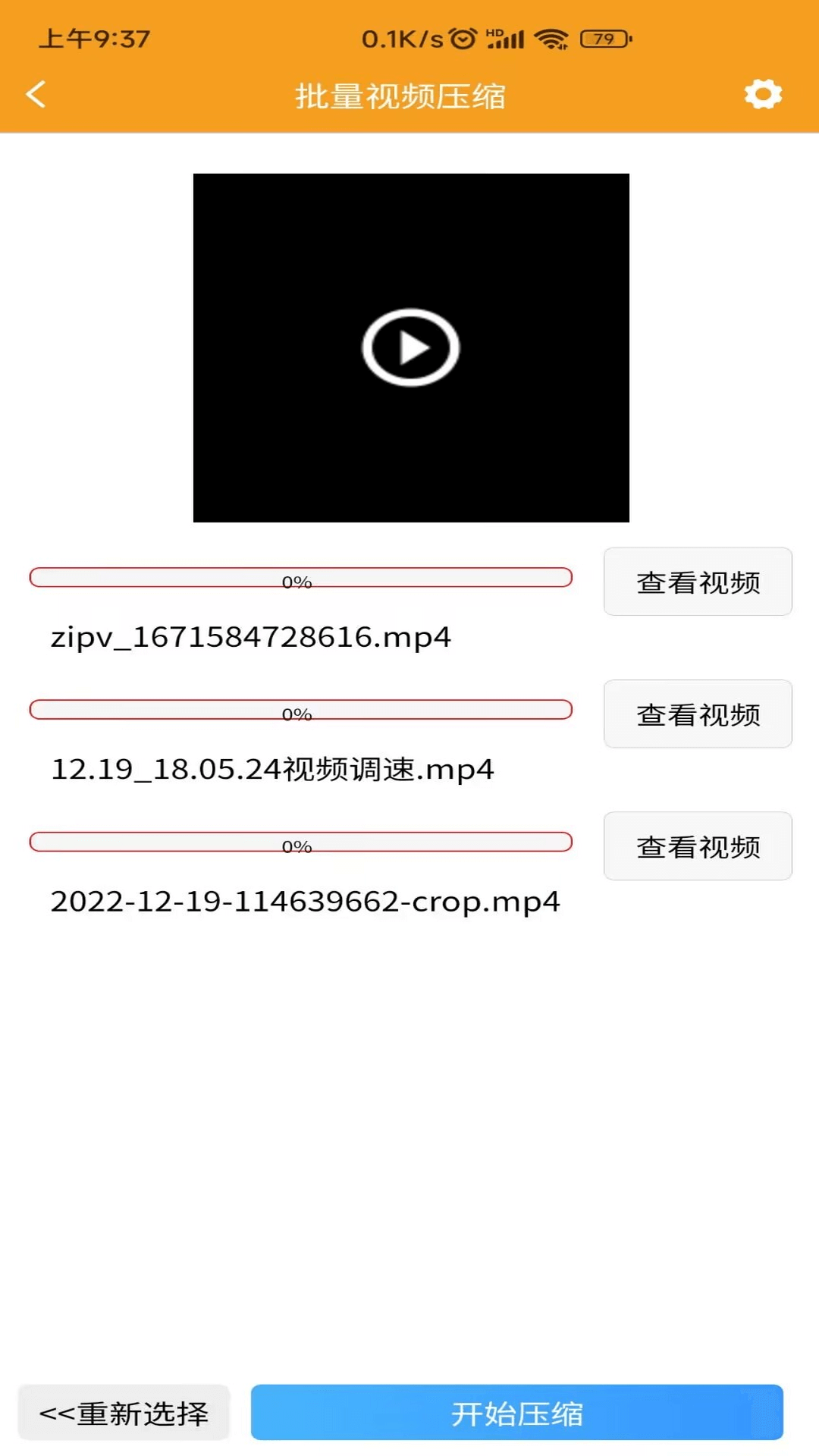Go back using the top-left arrow
The height and width of the screenshot is (1456, 819).
pyautogui.click(x=36, y=95)
